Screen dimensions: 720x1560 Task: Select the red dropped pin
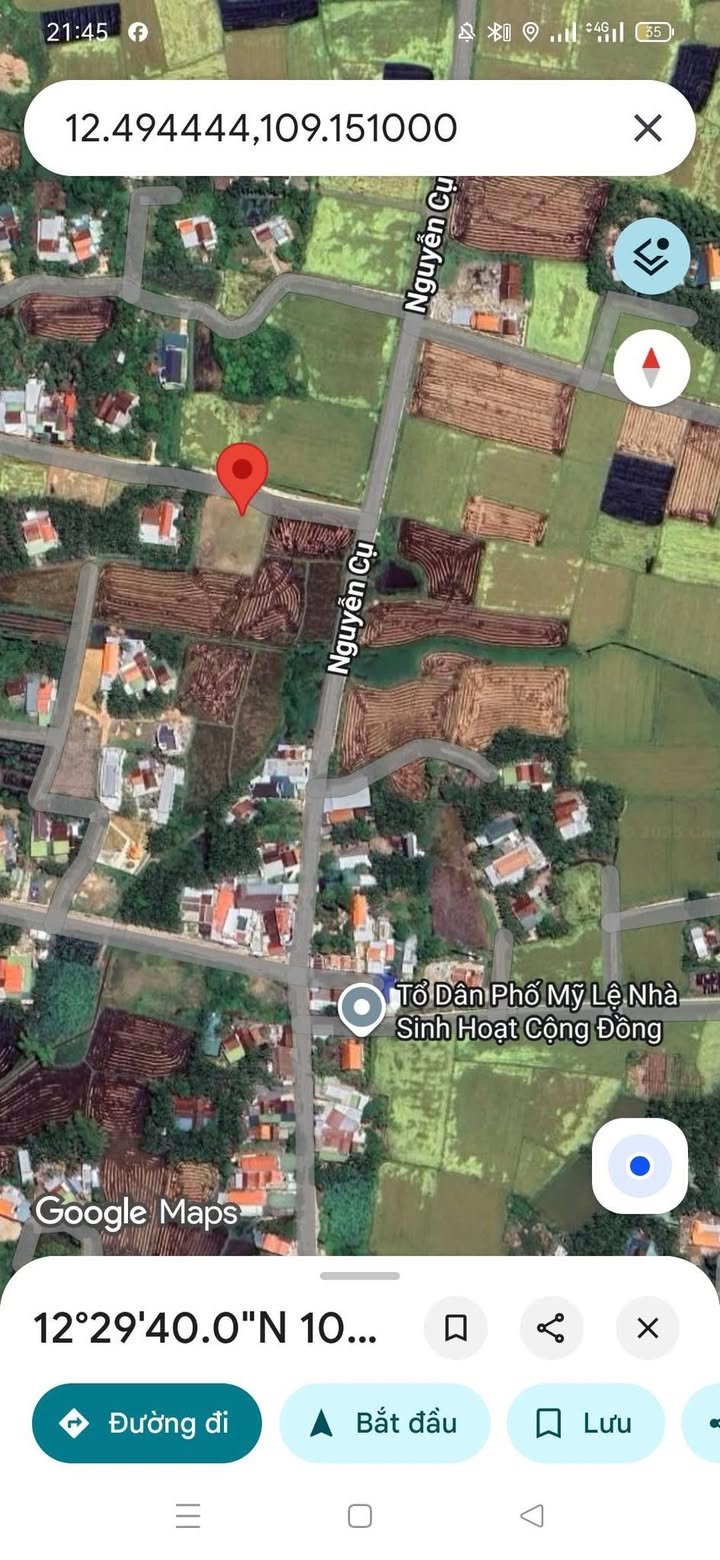tap(242, 478)
